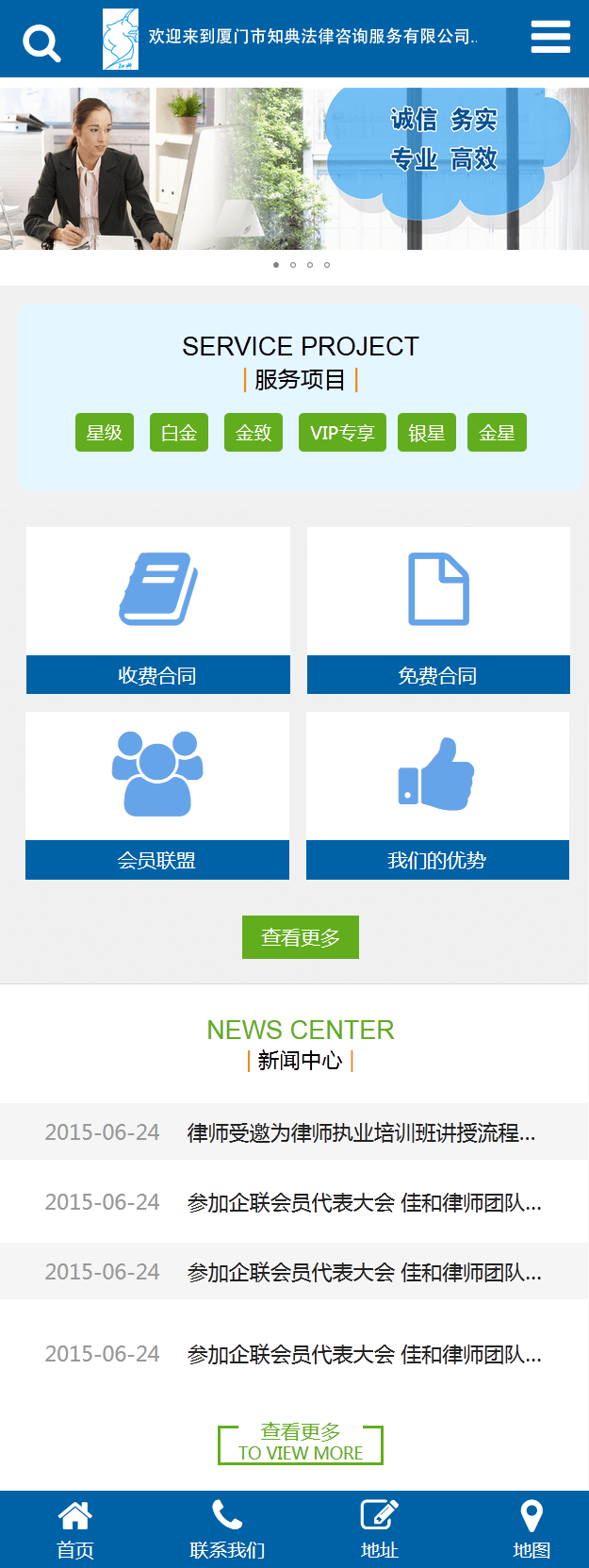Open the hamburger menu
Screen dimensions: 589x1568
pos(550,38)
